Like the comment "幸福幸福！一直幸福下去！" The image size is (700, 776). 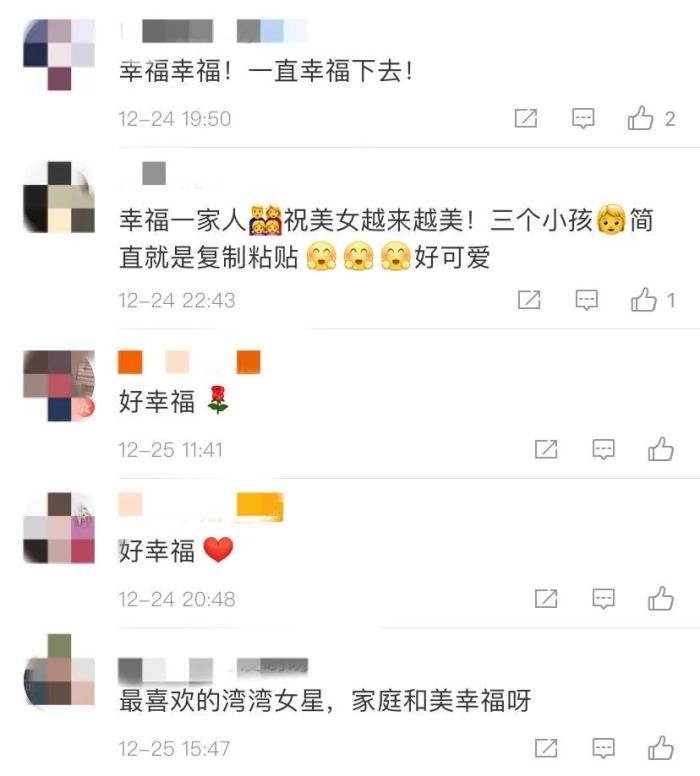coord(641,119)
